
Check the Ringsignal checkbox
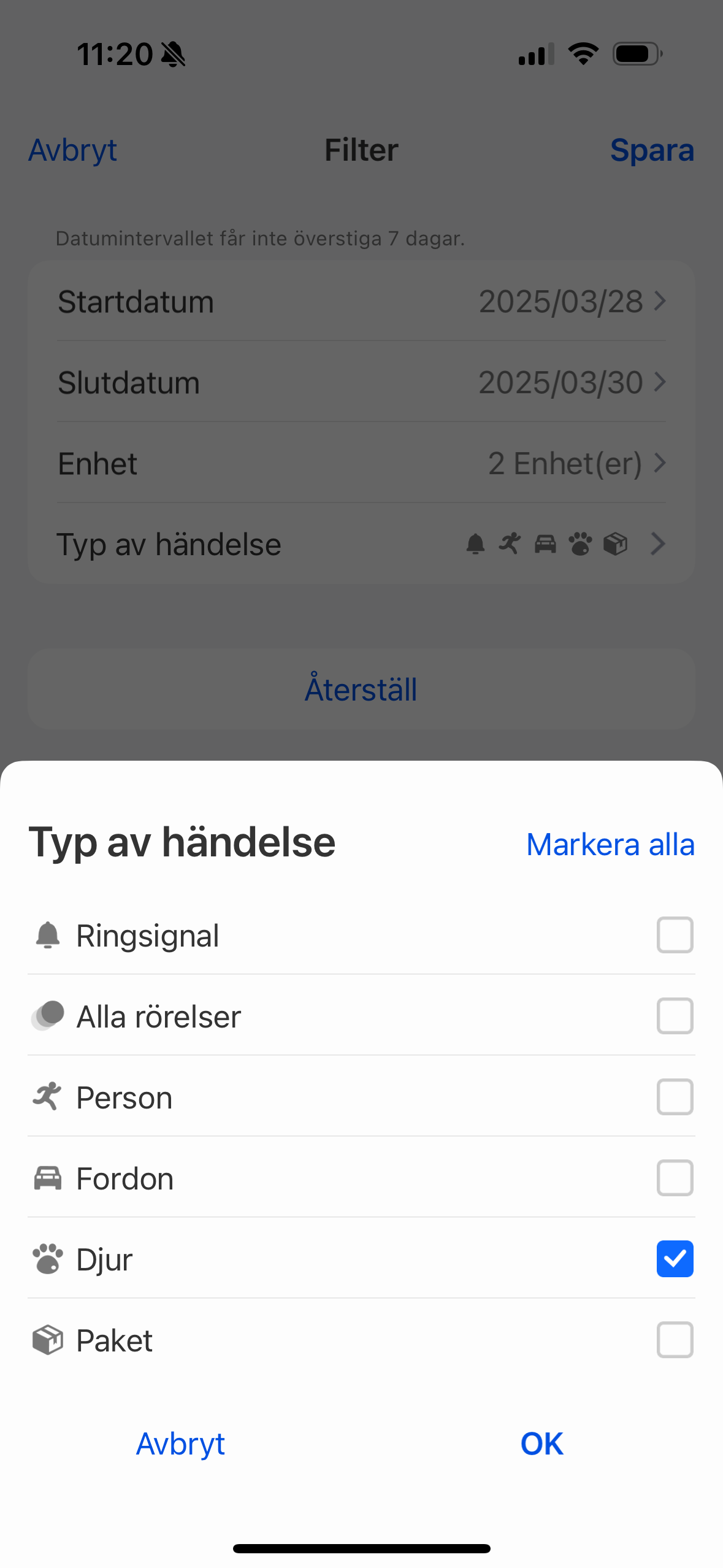[x=675, y=935]
